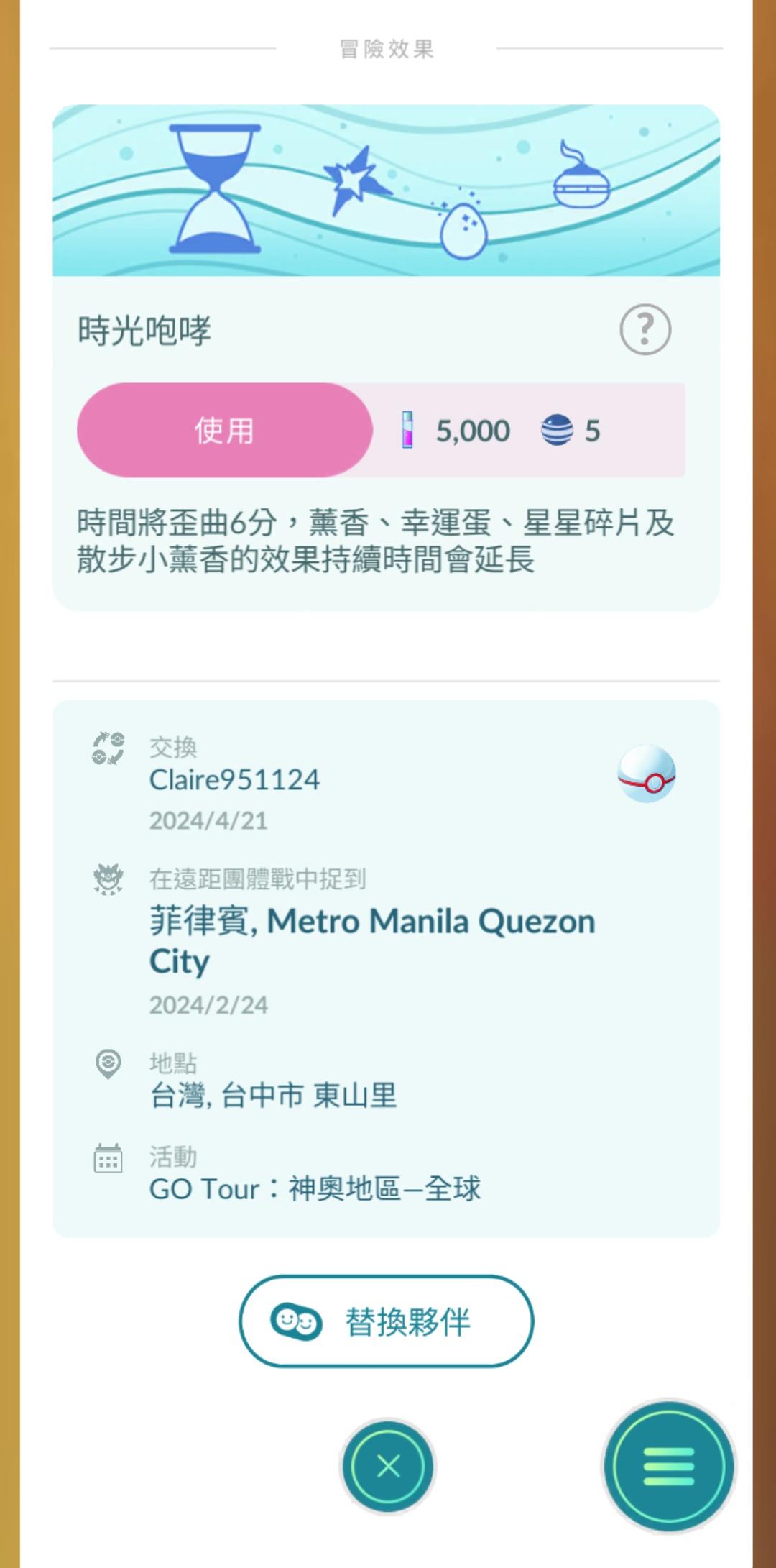
Task: Tap the pink 使用 button
Action: [x=224, y=430]
